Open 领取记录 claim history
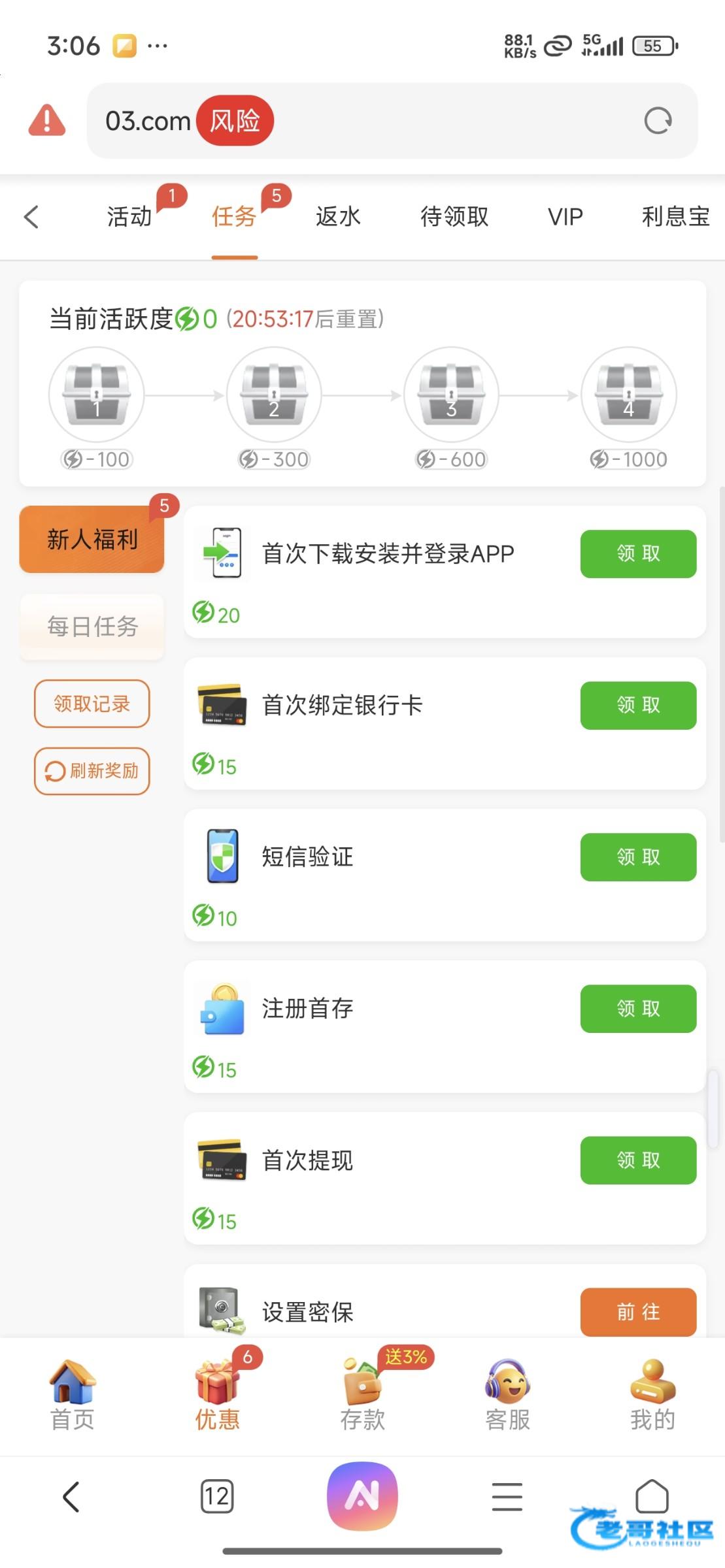Viewport: 725px width, 1568px height. pos(92,704)
